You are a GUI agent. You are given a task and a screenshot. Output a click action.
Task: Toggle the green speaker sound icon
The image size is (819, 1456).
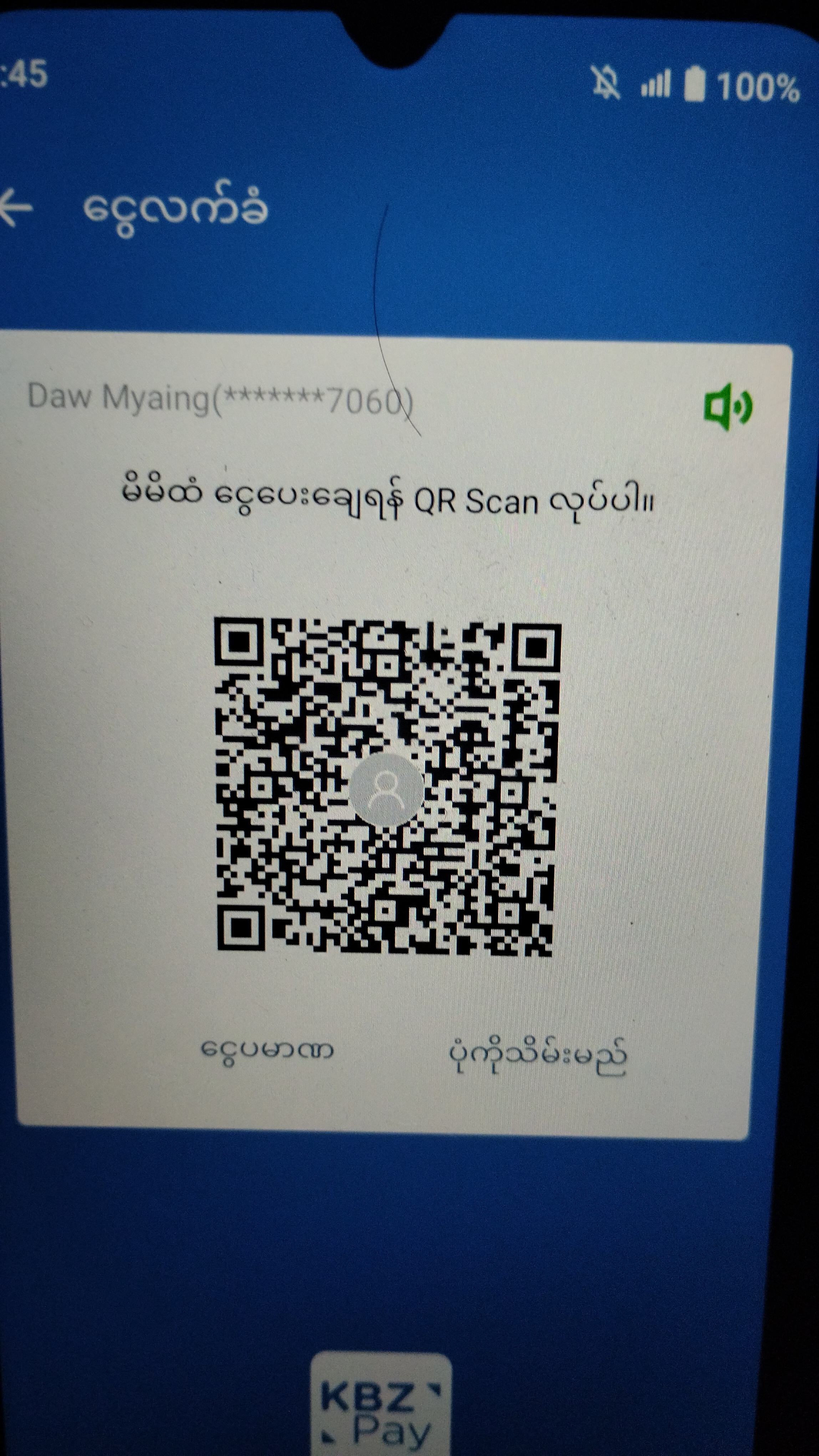coord(727,406)
